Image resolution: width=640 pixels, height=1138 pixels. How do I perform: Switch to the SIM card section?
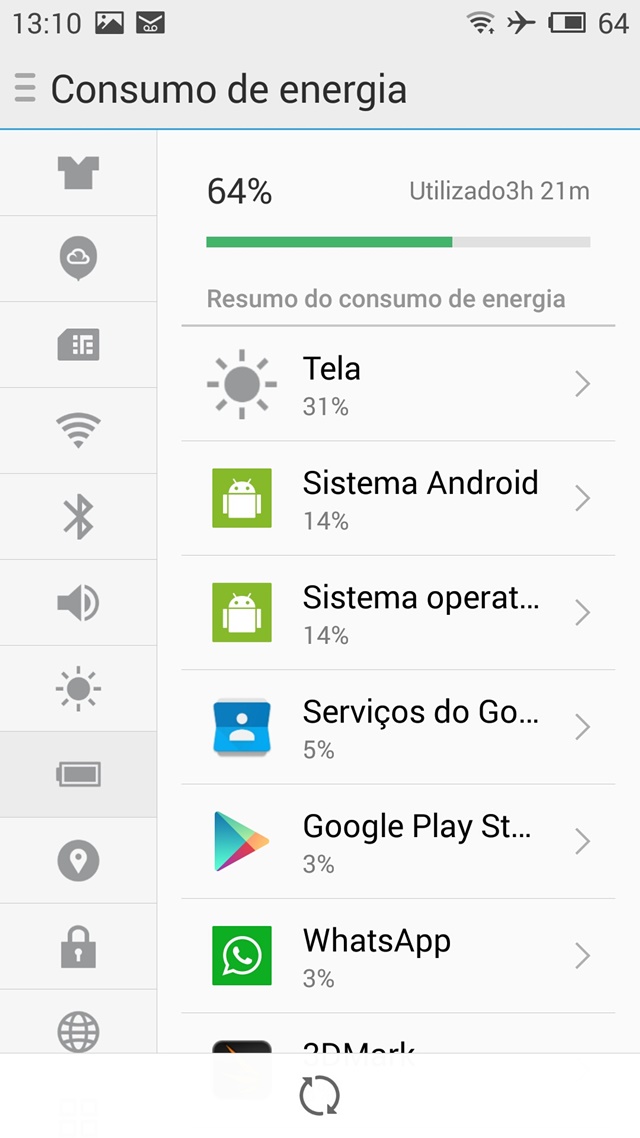(78, 345)
